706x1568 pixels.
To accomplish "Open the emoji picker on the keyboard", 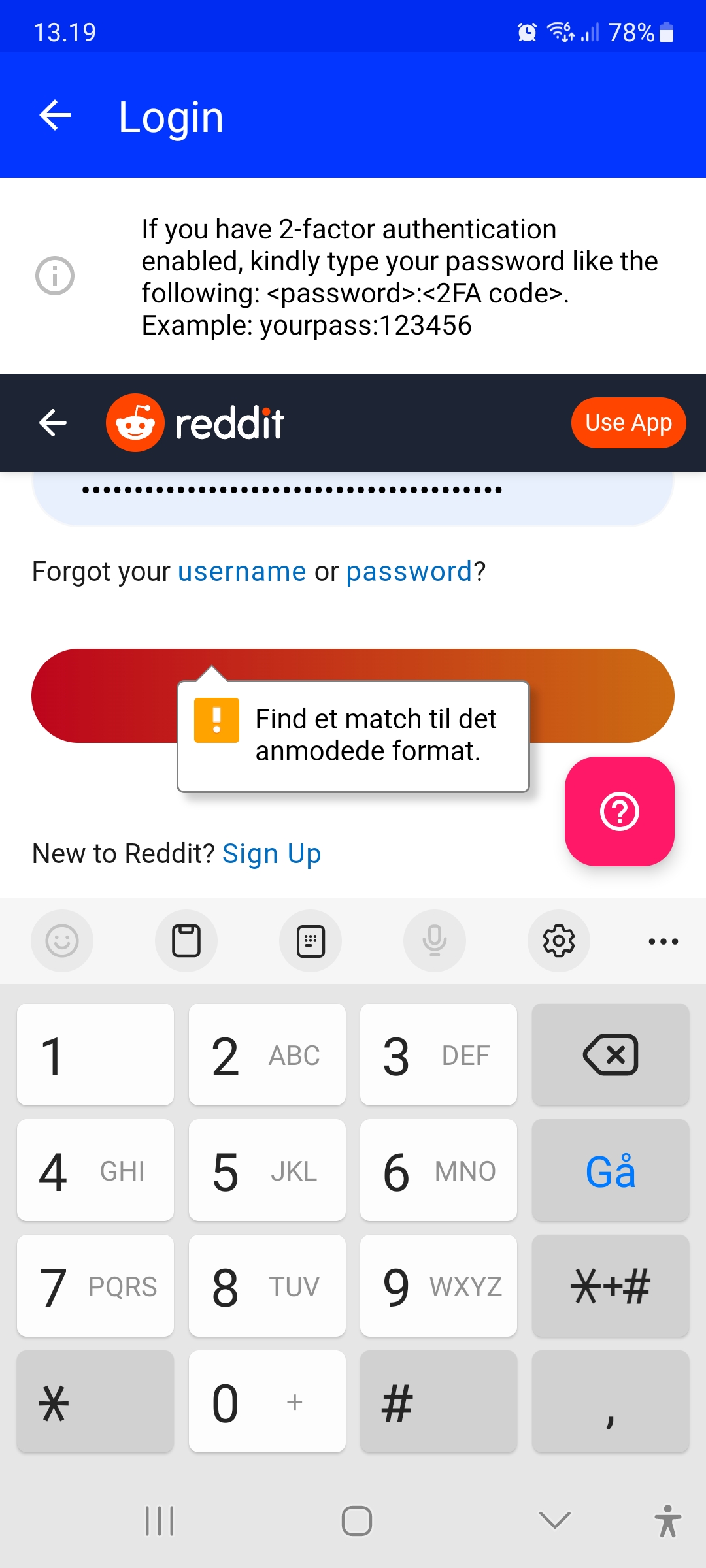I will click(62, 941).
